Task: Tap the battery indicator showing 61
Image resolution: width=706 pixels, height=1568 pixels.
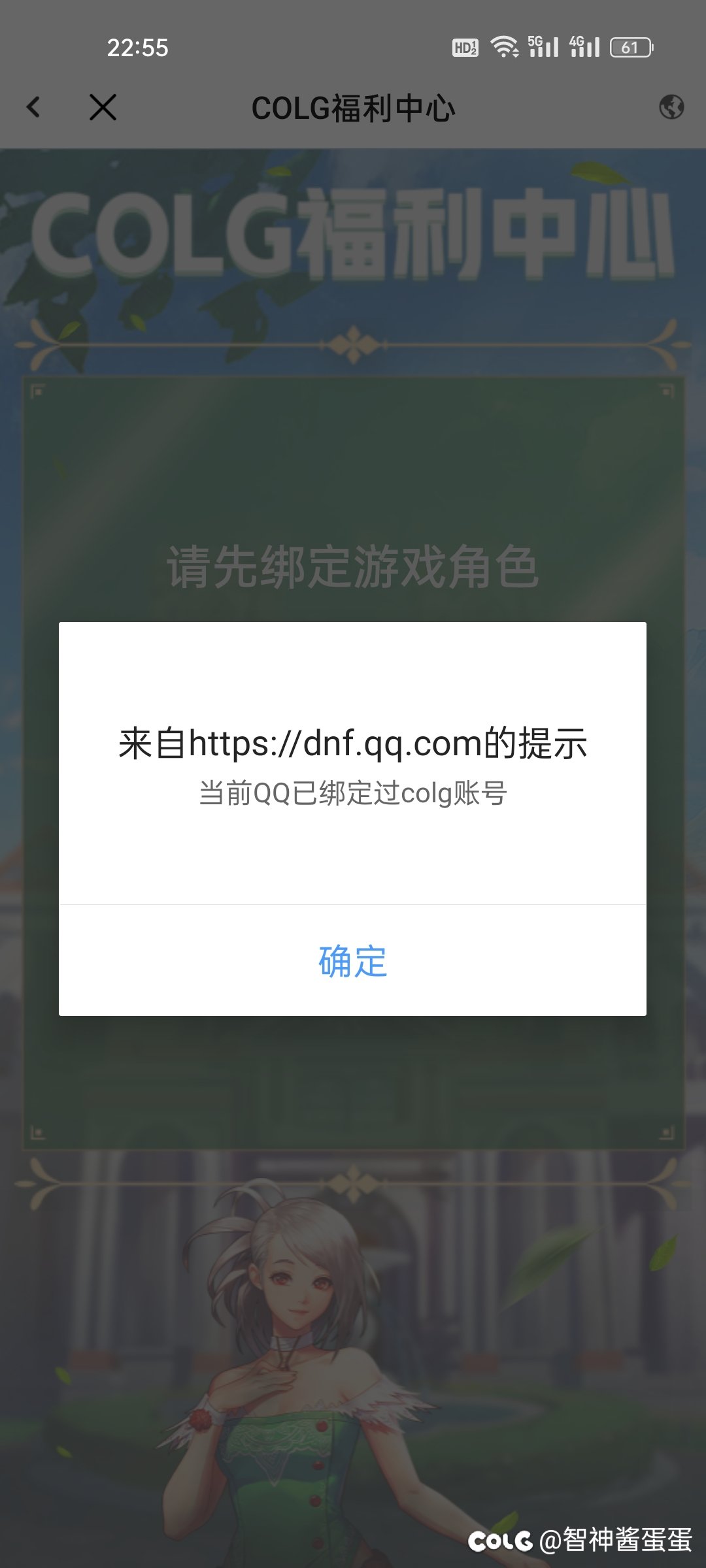Action: 630,46
